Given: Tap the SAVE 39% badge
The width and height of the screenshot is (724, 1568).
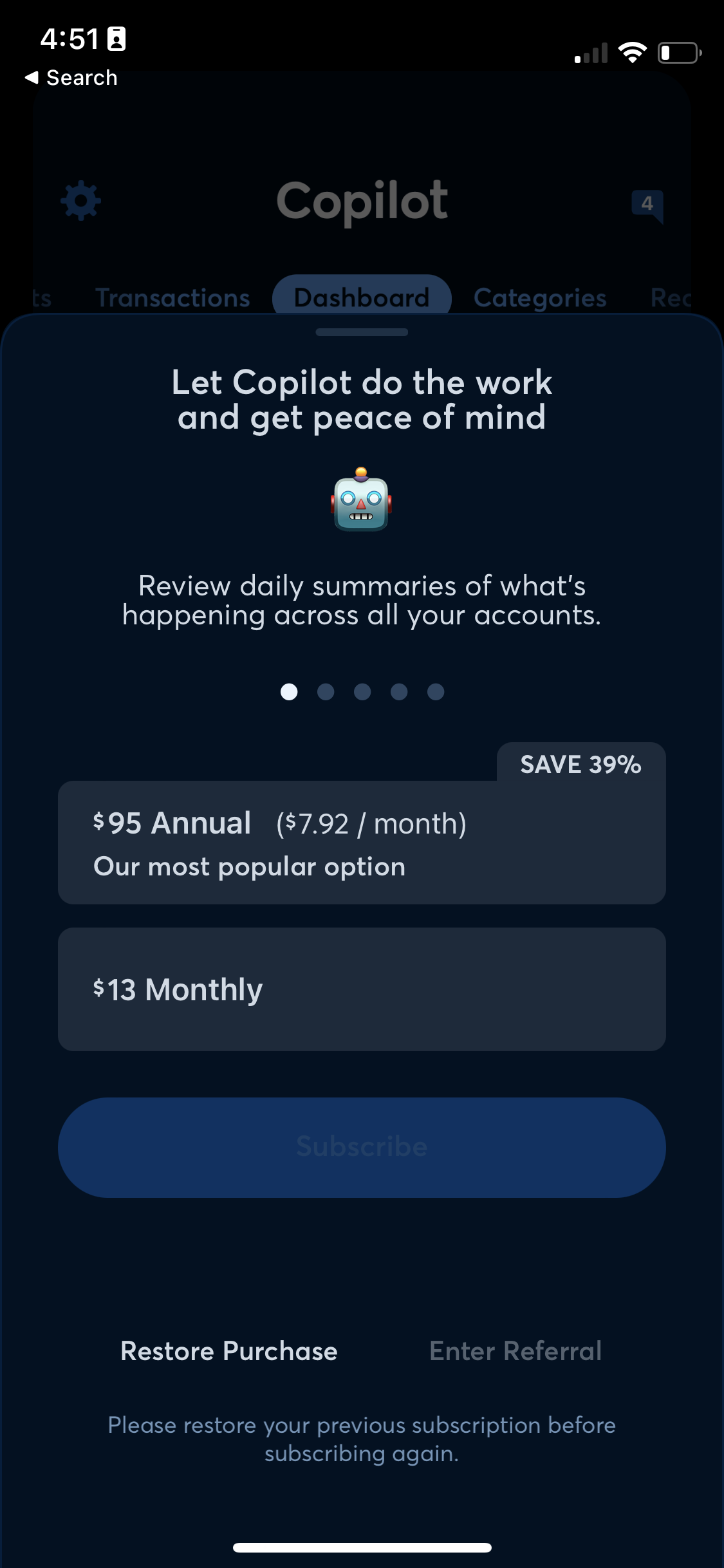Looking at the screenshot, I should coord(580,765).
